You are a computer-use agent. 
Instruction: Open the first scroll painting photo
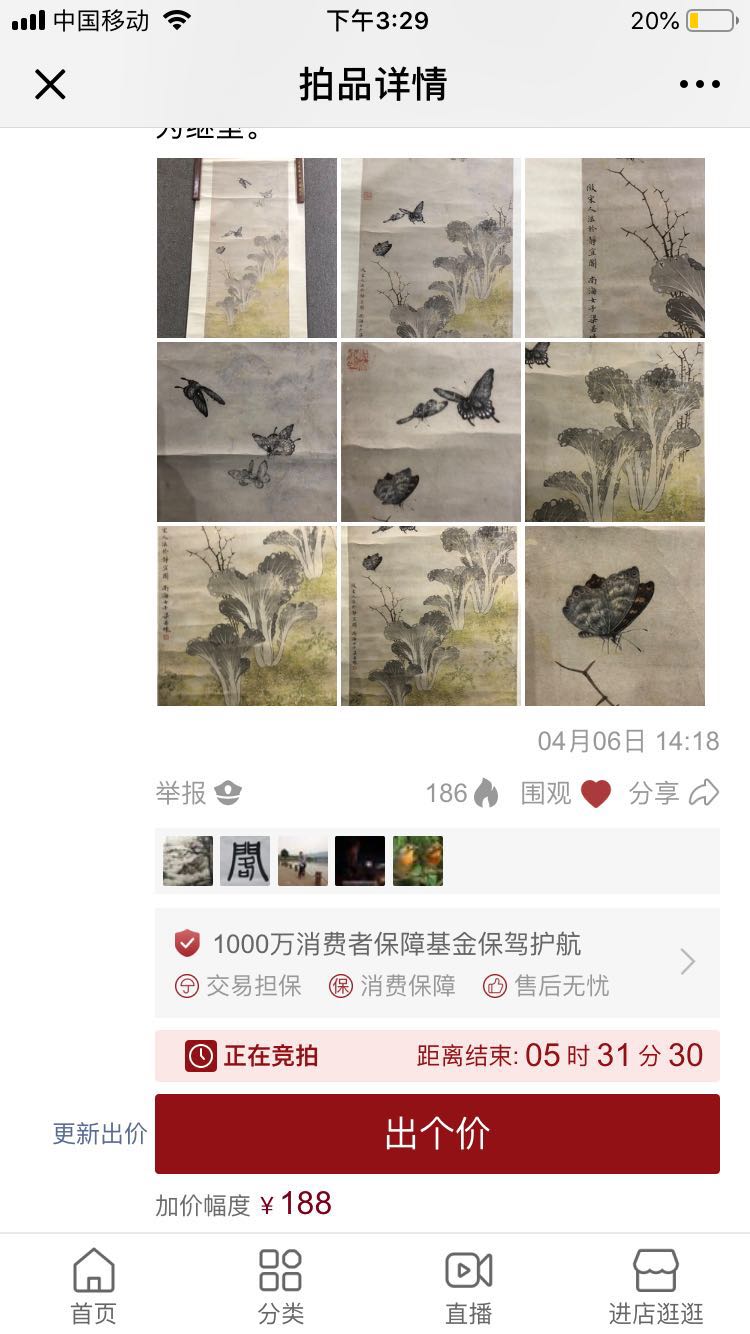coord(246,247)
